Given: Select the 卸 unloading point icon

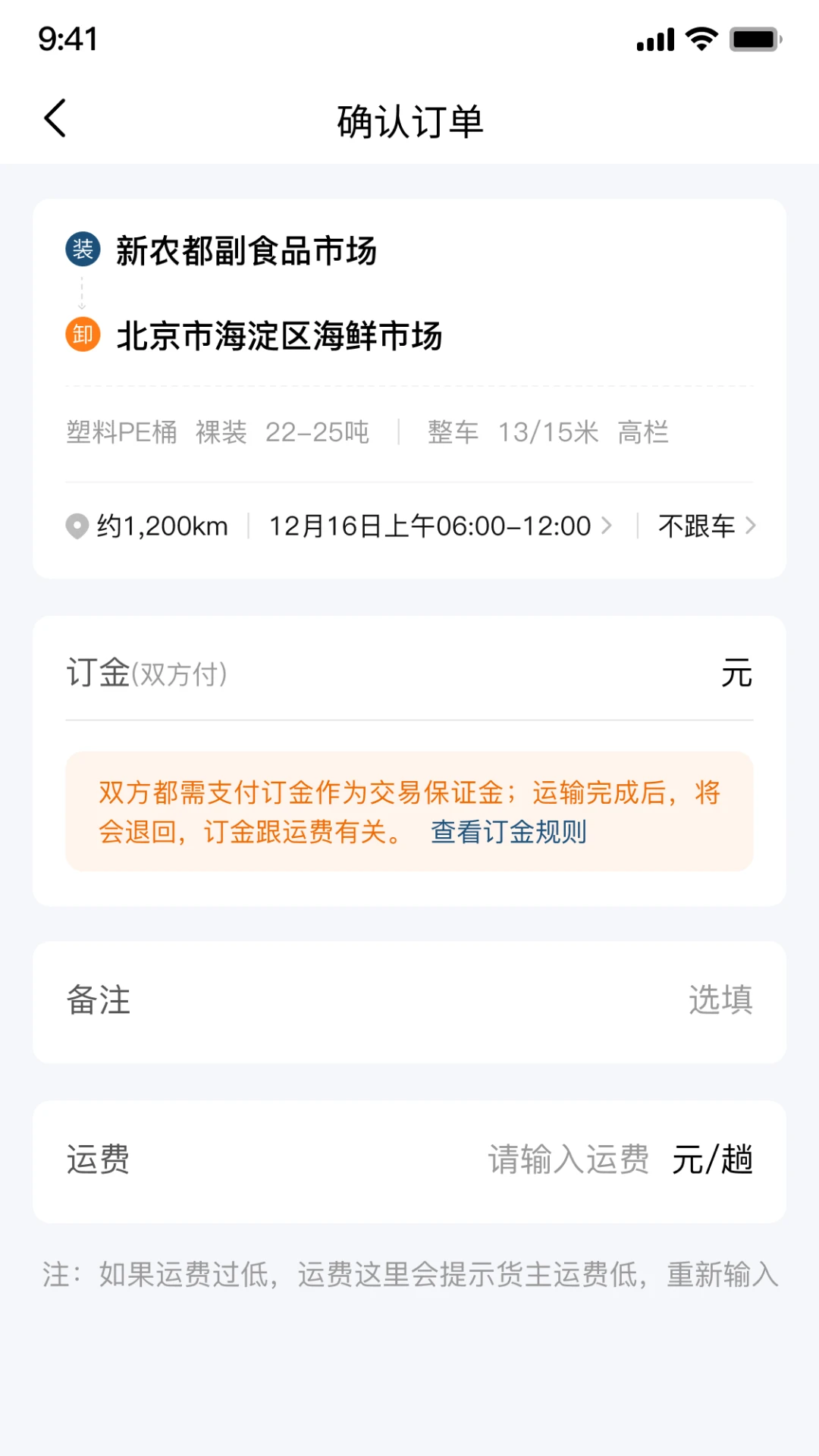Looking at the screenshot, I should (82, 334).
